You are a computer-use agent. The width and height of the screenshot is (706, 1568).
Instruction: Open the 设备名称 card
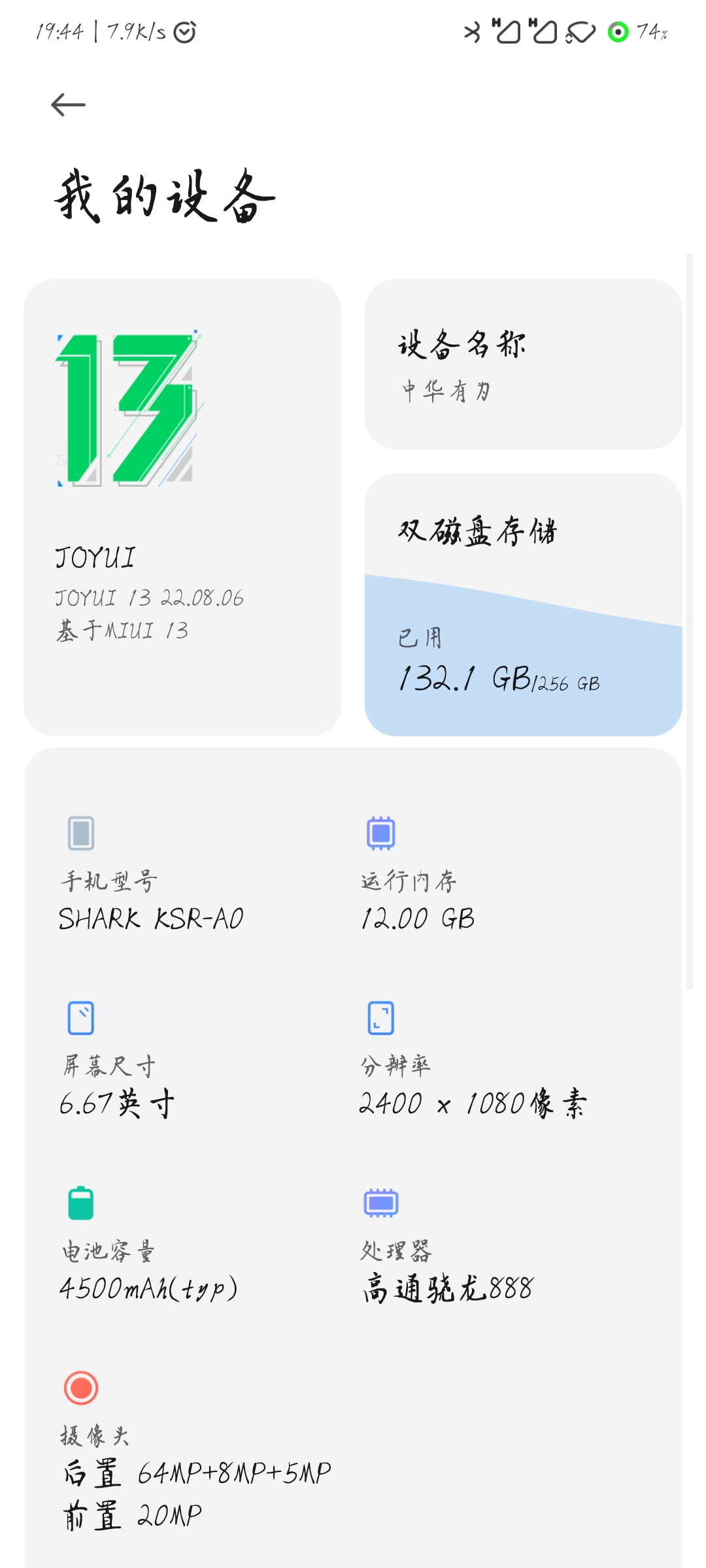(523, 365)
